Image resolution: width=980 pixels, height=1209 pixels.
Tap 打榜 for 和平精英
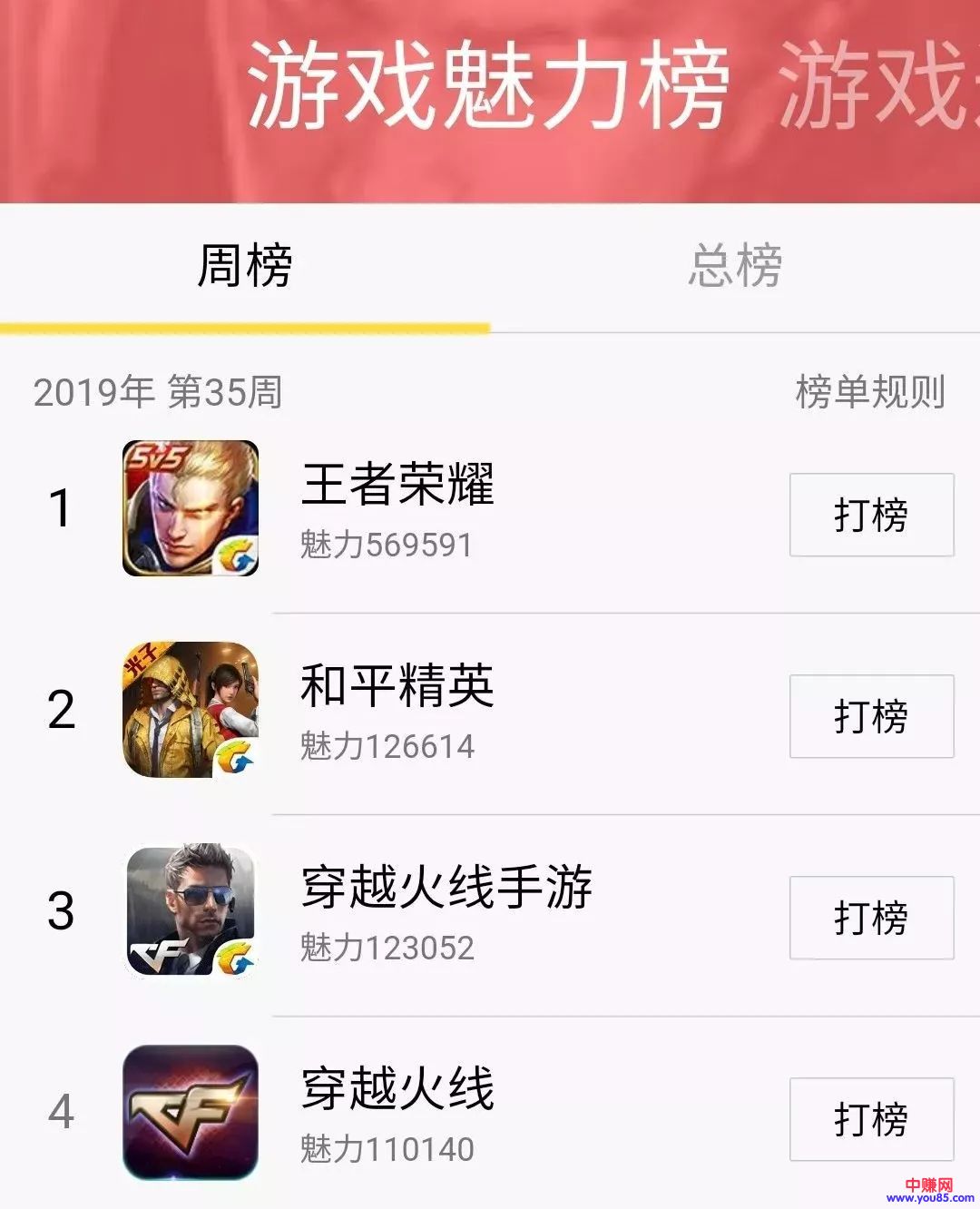871,716
